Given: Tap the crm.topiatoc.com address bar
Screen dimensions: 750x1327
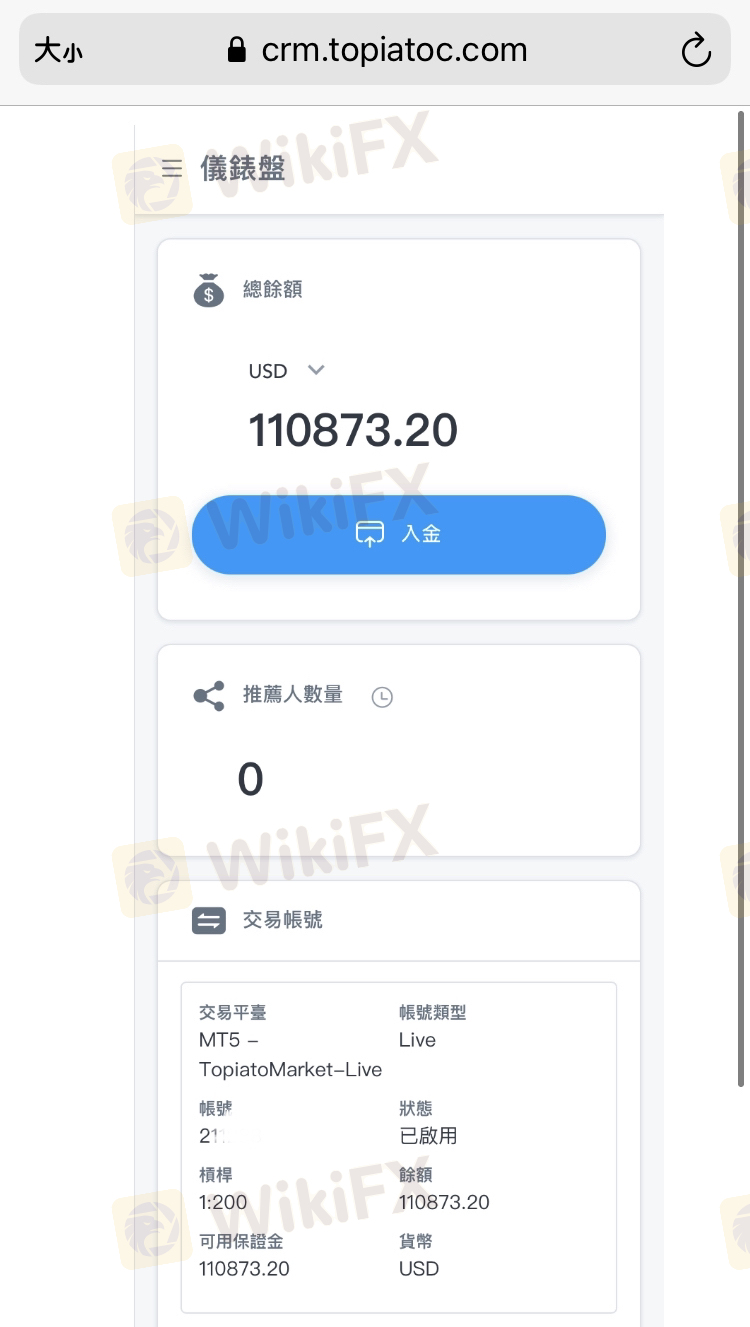Looking at the screenshot, I should click(x=378, y=50).
